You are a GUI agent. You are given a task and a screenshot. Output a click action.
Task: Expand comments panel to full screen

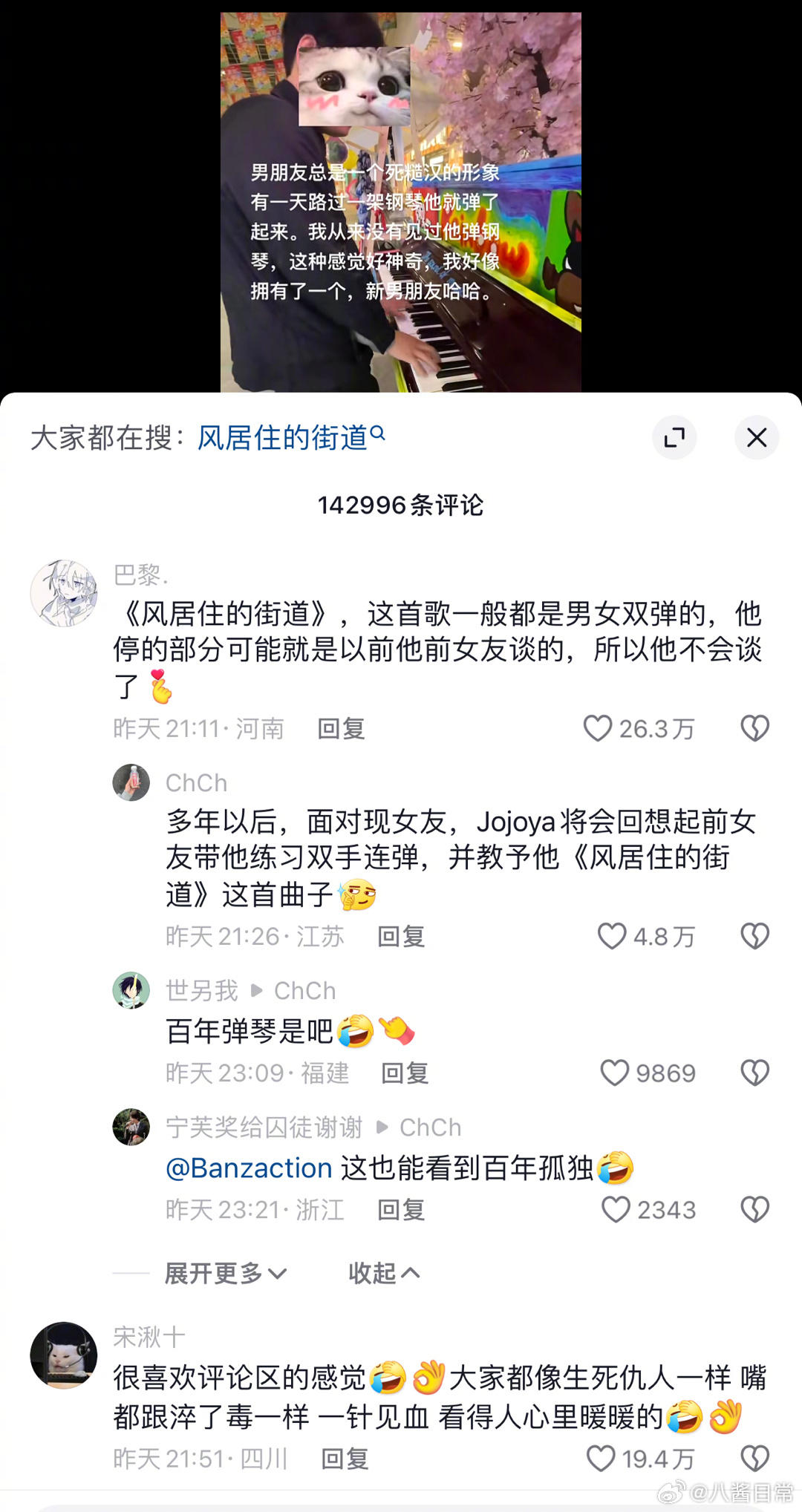point(674,437)
